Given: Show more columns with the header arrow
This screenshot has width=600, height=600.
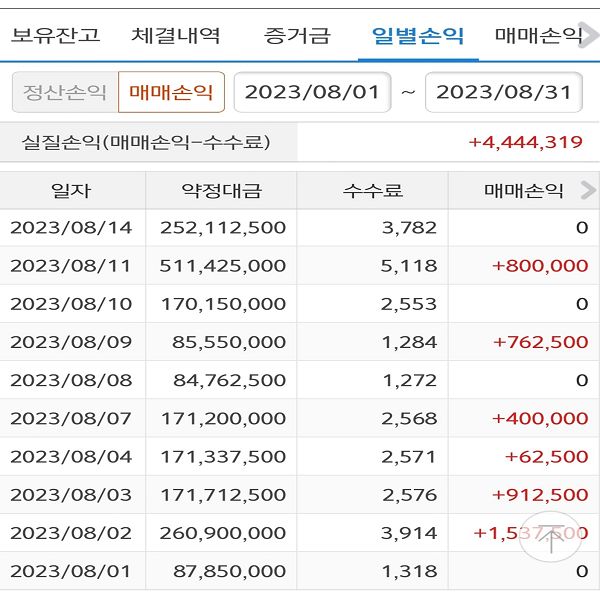Looking at the screenshot, I should (x=587, y=190).
